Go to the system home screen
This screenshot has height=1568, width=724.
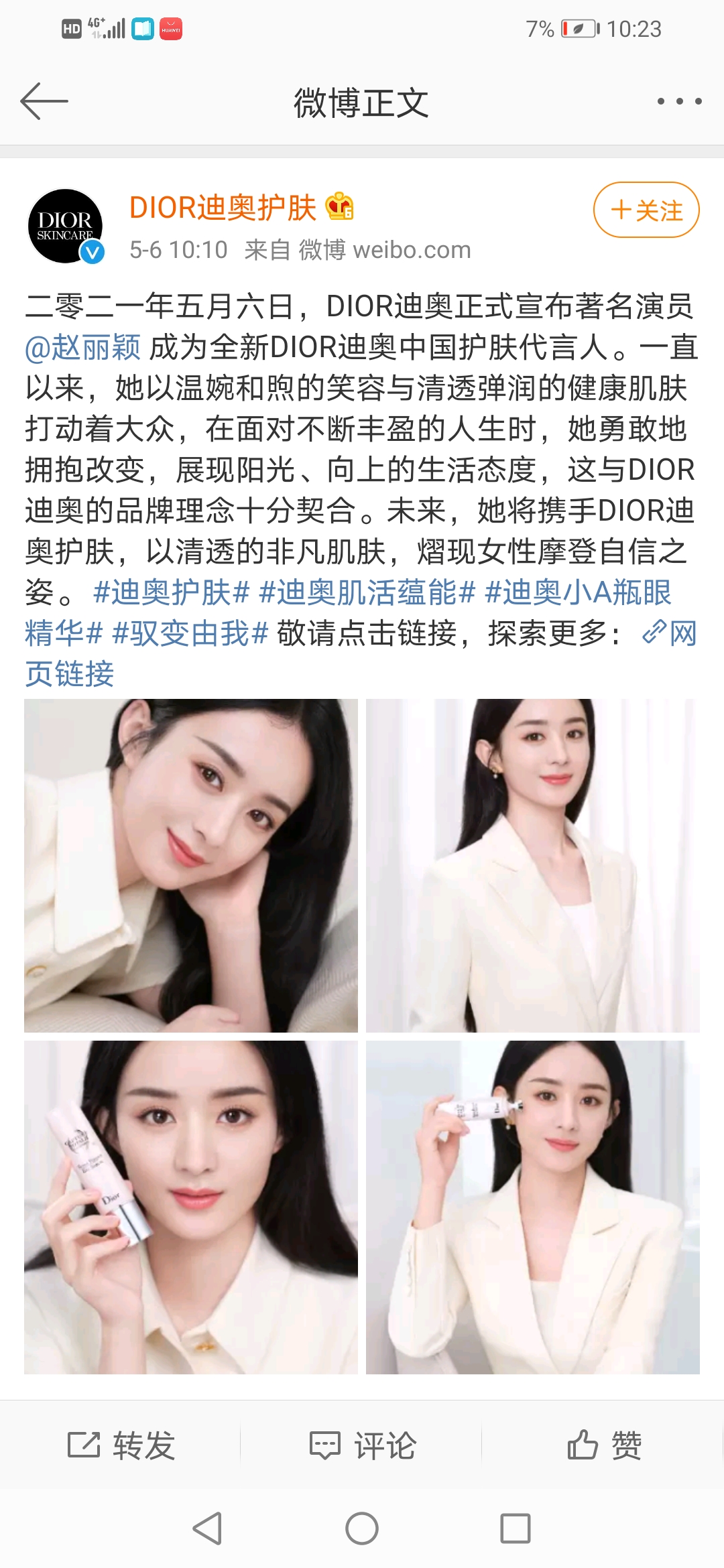362,1529
